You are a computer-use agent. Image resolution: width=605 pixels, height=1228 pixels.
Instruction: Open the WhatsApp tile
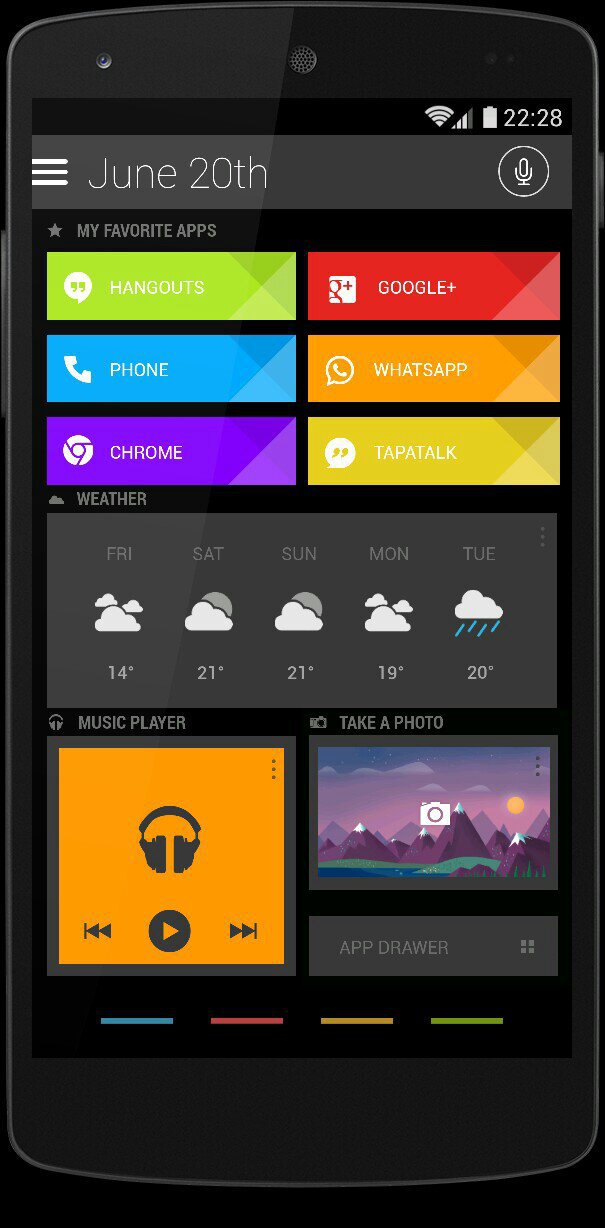(433, 369)
